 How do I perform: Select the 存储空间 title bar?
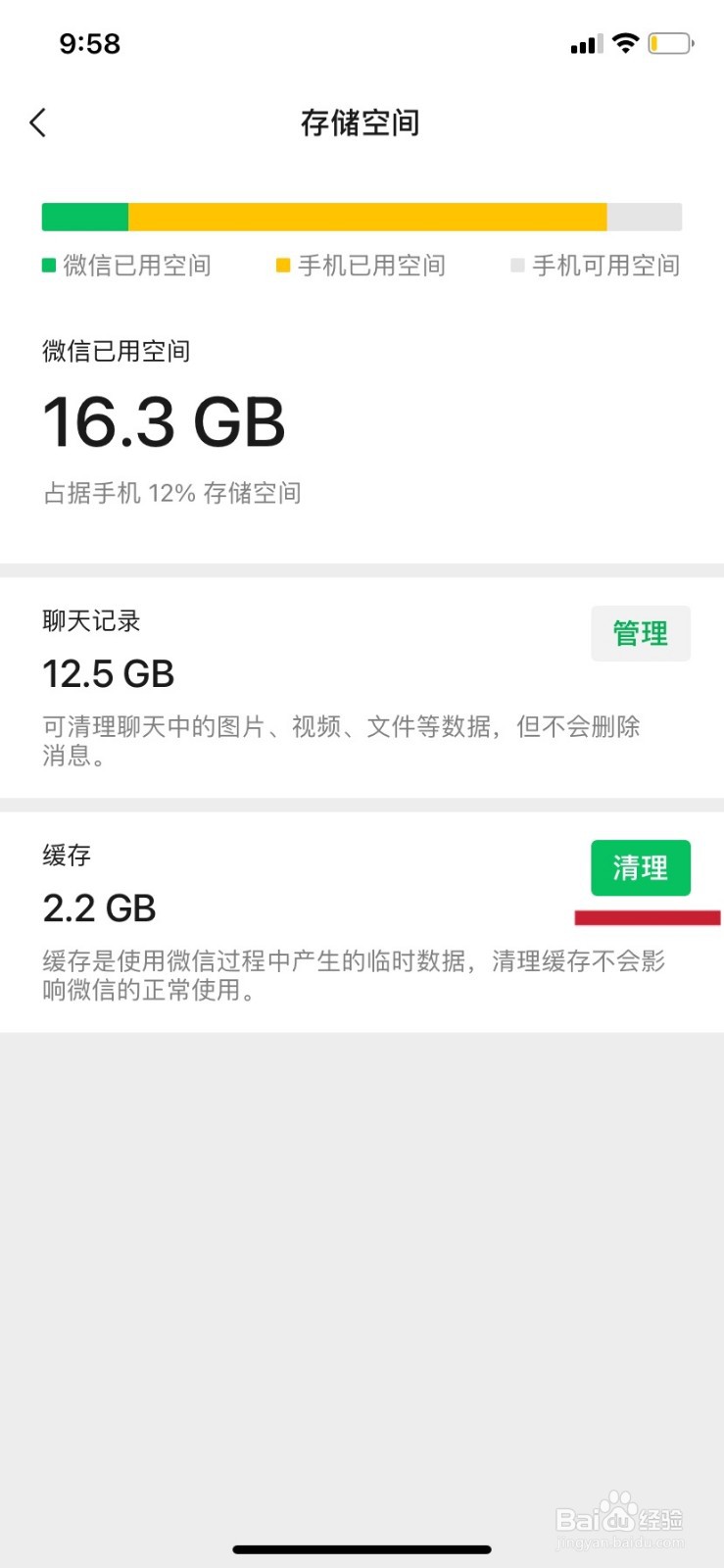point(362,122)
